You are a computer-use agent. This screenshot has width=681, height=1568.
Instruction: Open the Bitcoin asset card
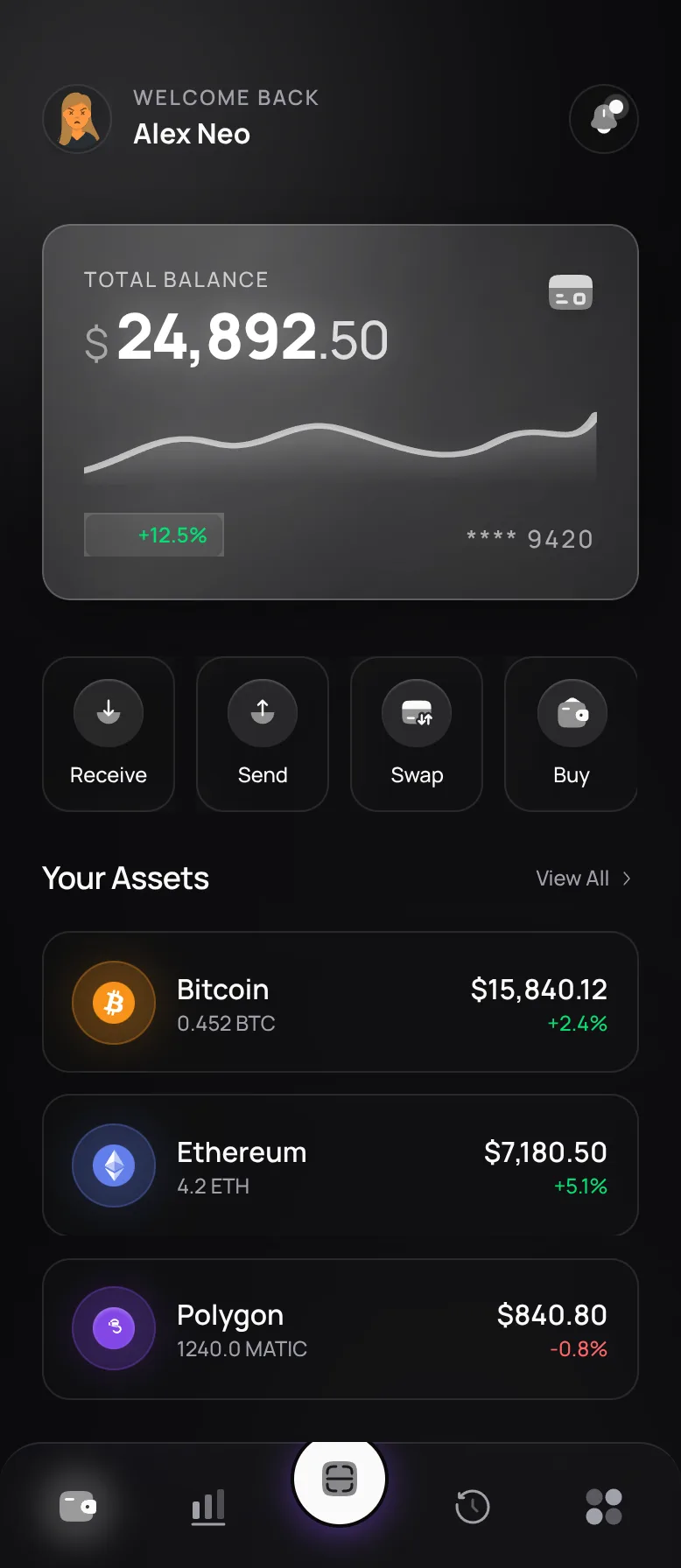(340, 1002)
